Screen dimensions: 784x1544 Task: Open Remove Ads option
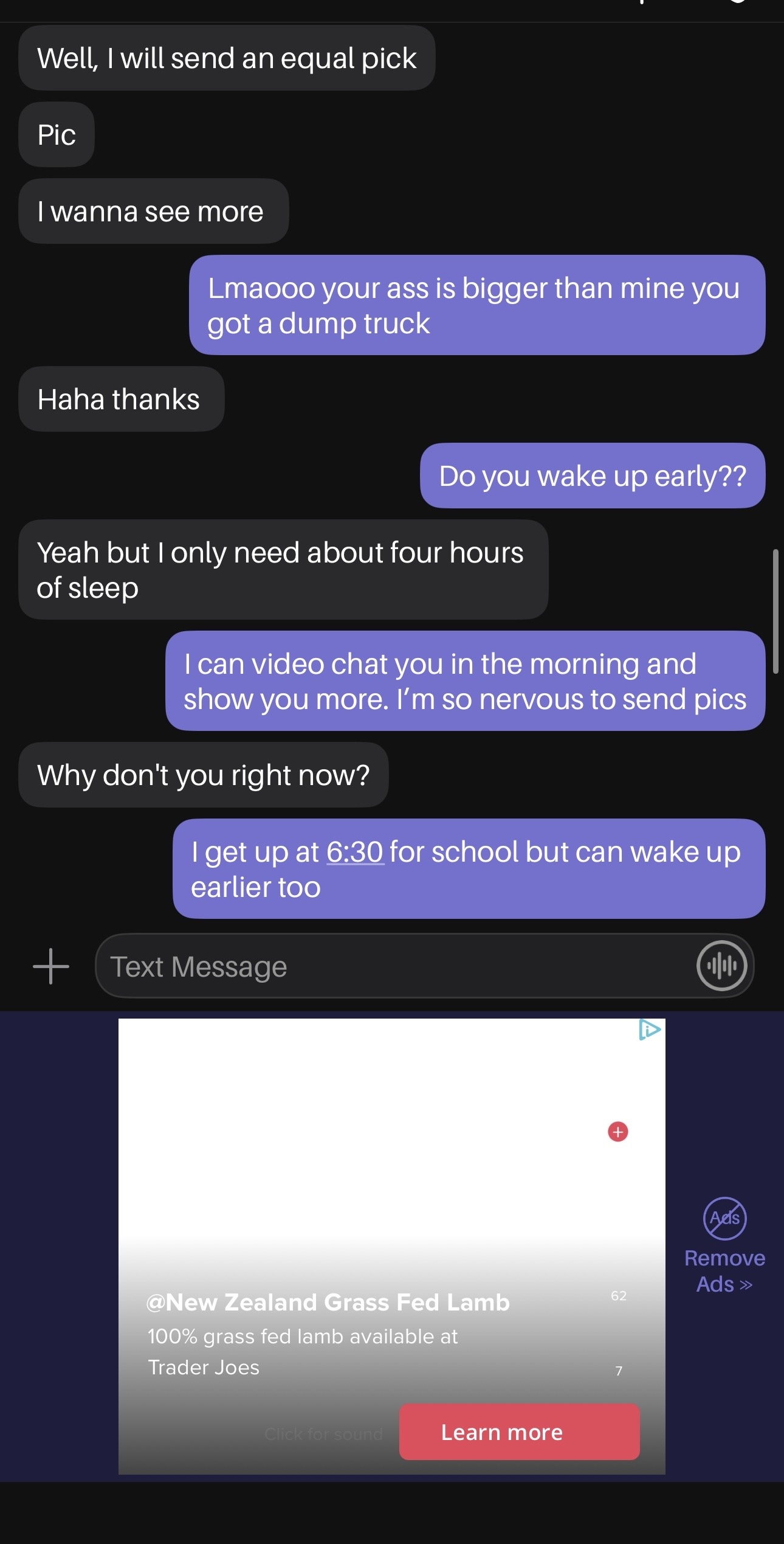[724, 1245]
